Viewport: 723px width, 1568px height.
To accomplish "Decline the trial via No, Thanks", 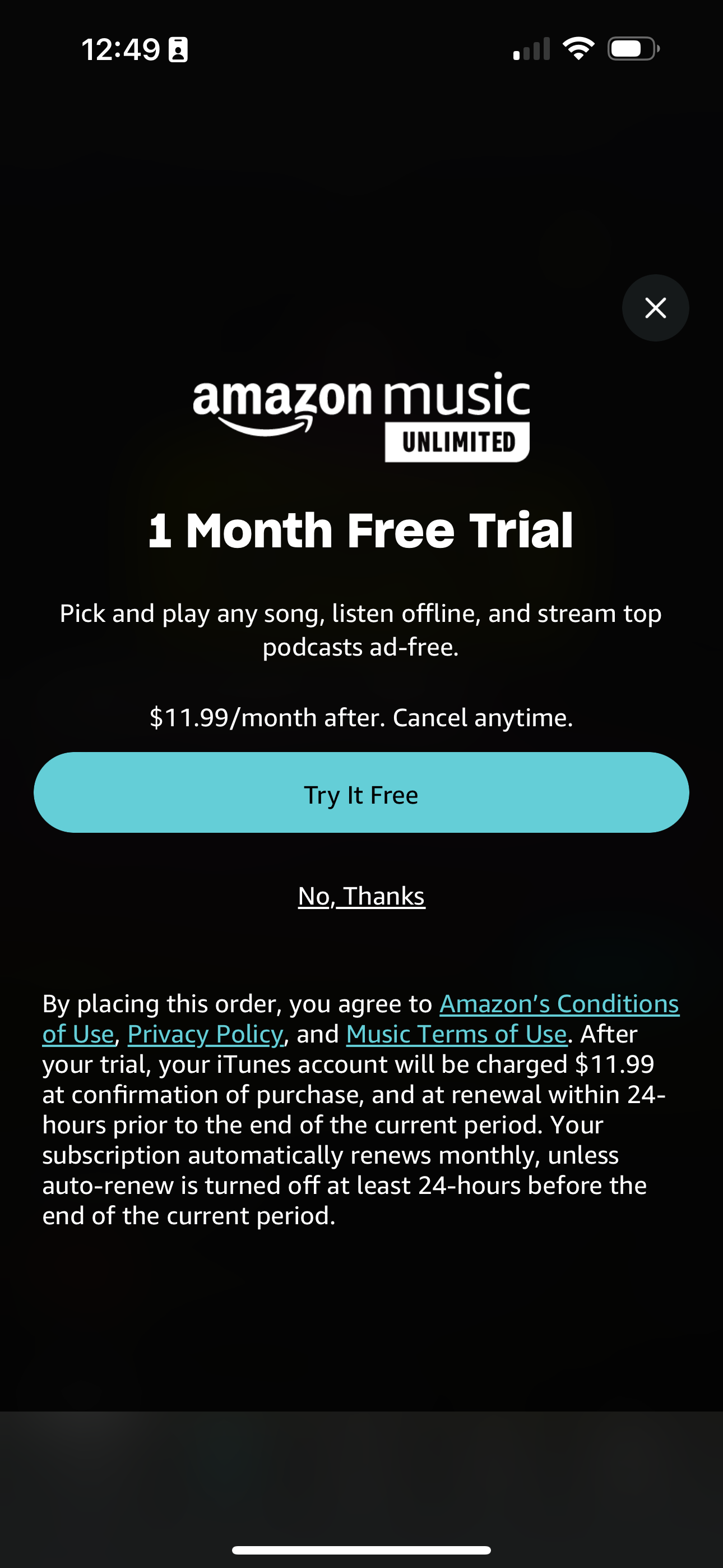I will coord(361,896).
